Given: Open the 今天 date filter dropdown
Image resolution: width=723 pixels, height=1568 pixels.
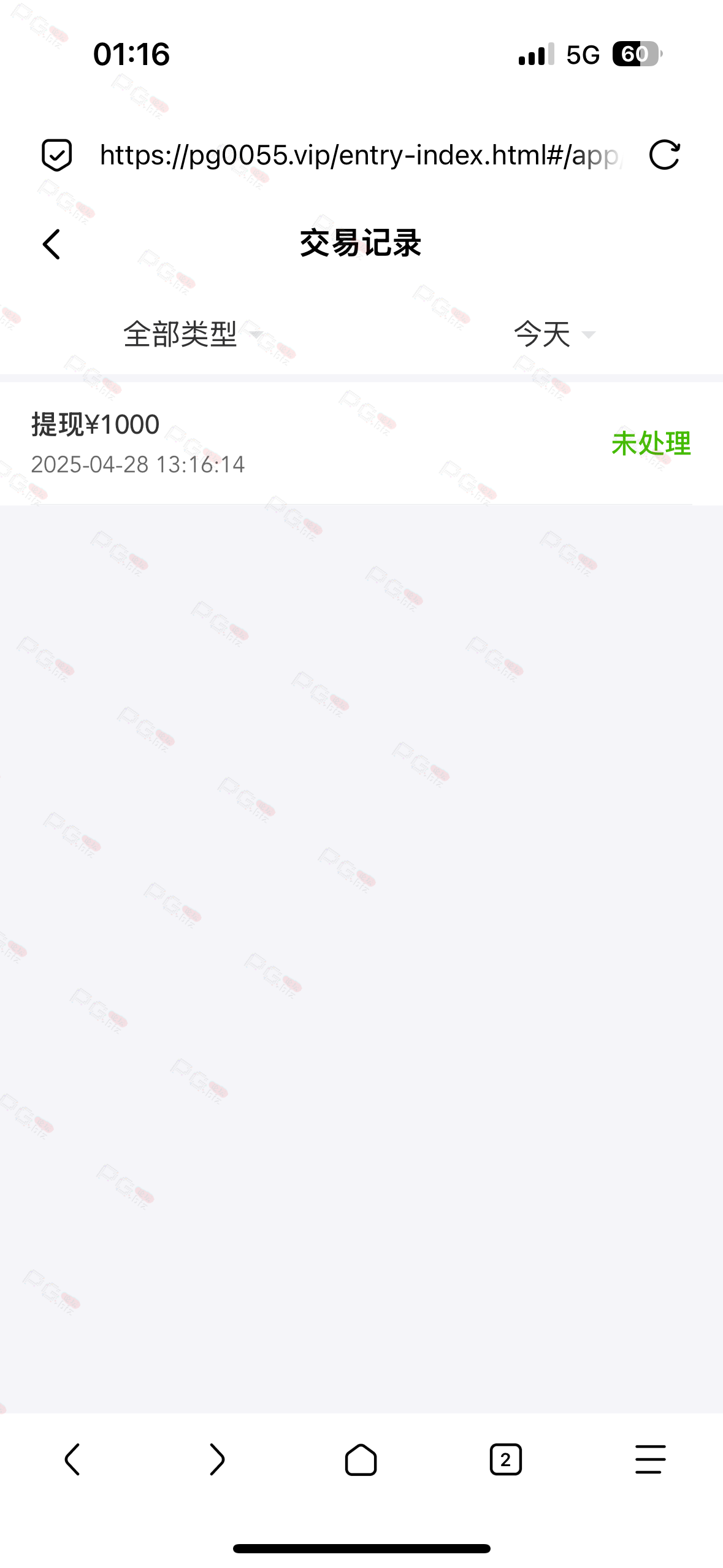Looking at the screenshot, I should (x=554, y=334).
